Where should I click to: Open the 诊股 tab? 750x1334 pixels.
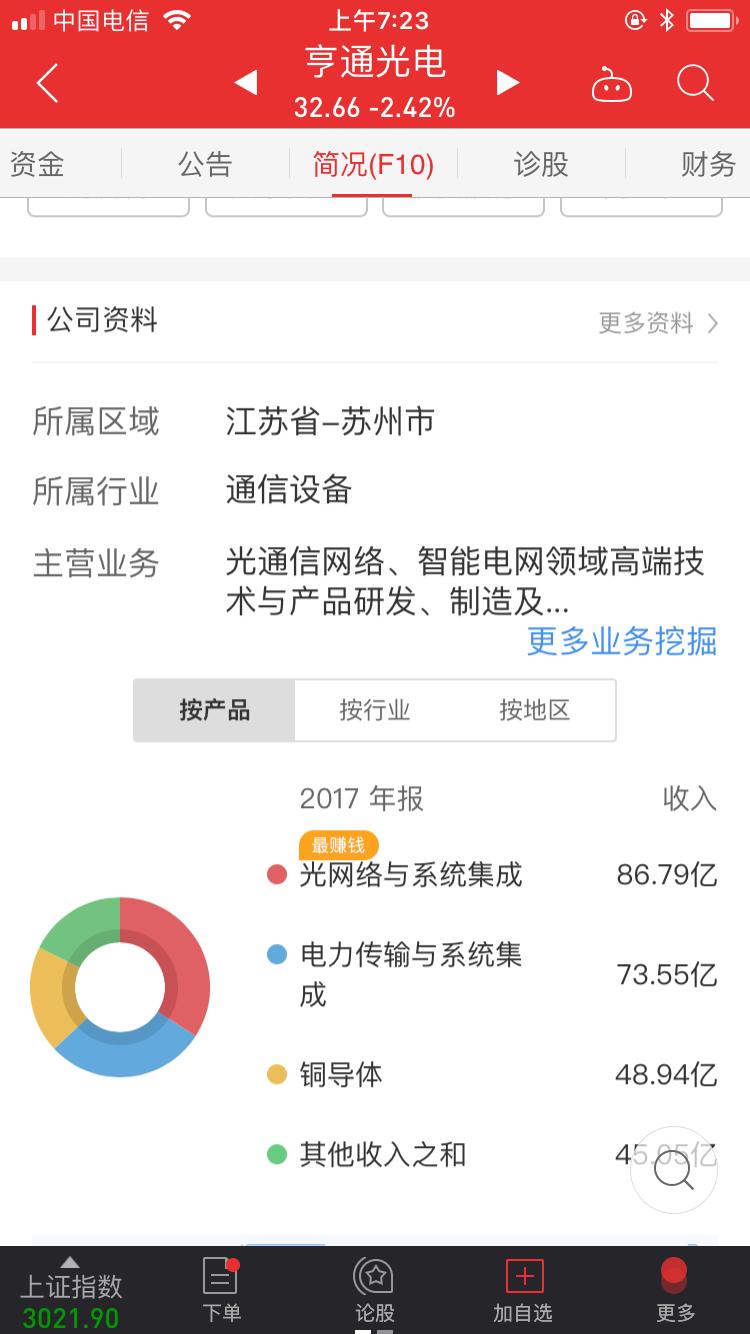click(541, 163)
